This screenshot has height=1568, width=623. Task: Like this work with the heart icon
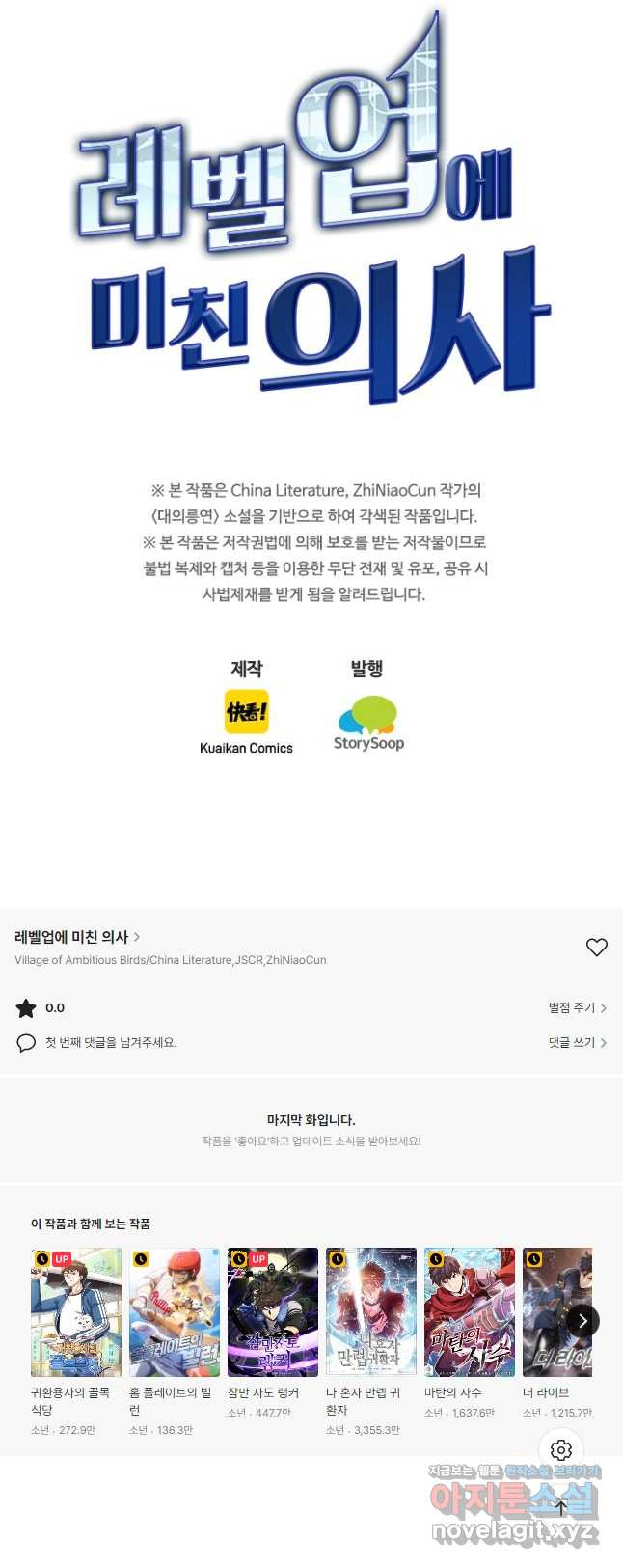click(x=597, y=948)
